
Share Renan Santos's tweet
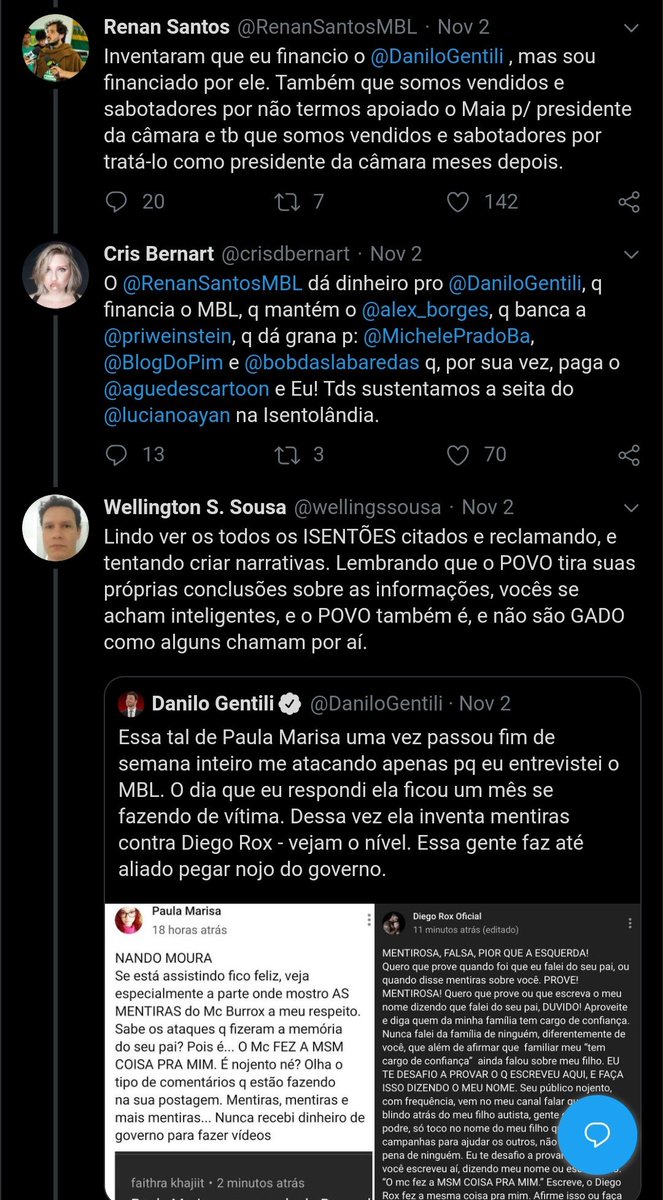(629, 202)
